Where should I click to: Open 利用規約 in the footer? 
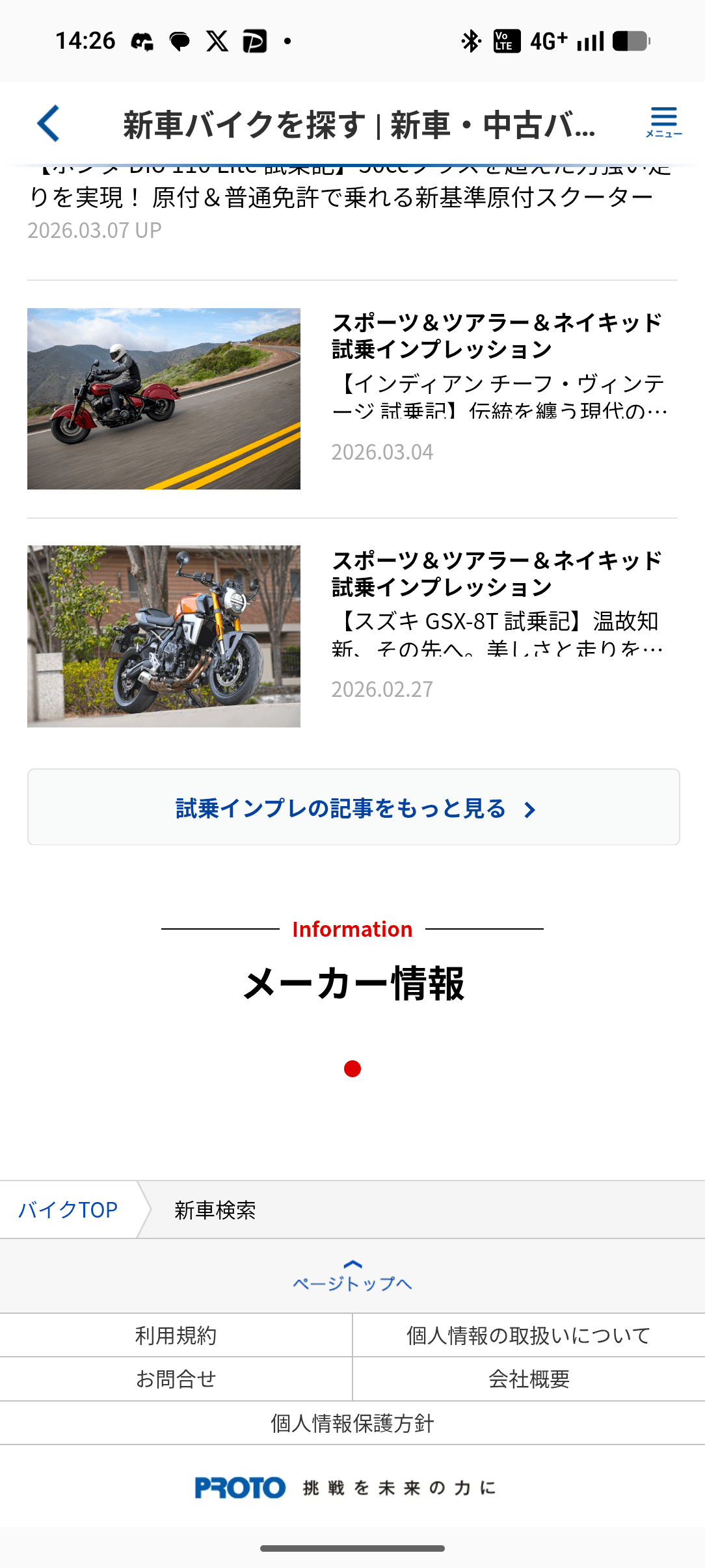176,1335
